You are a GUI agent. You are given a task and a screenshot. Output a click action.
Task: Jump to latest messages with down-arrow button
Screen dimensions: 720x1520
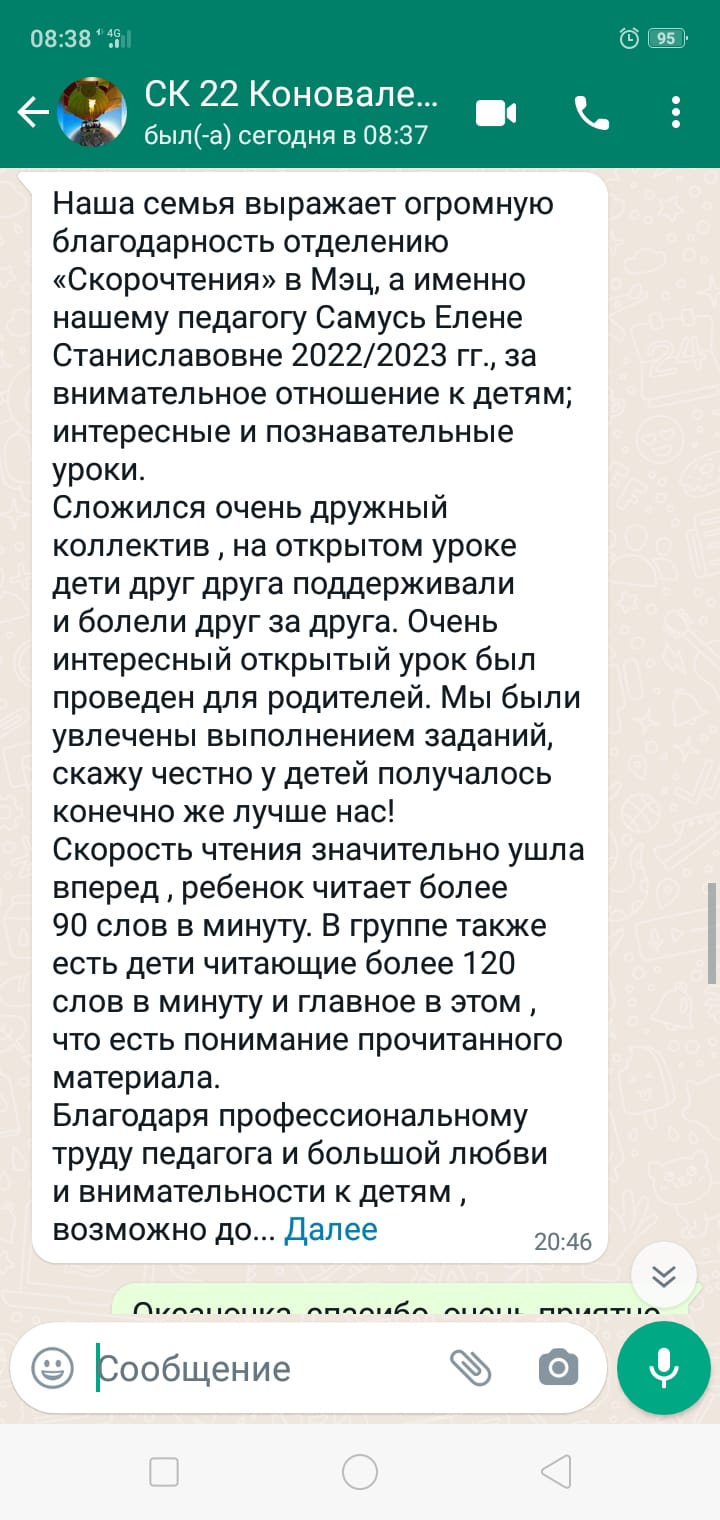663,1275
